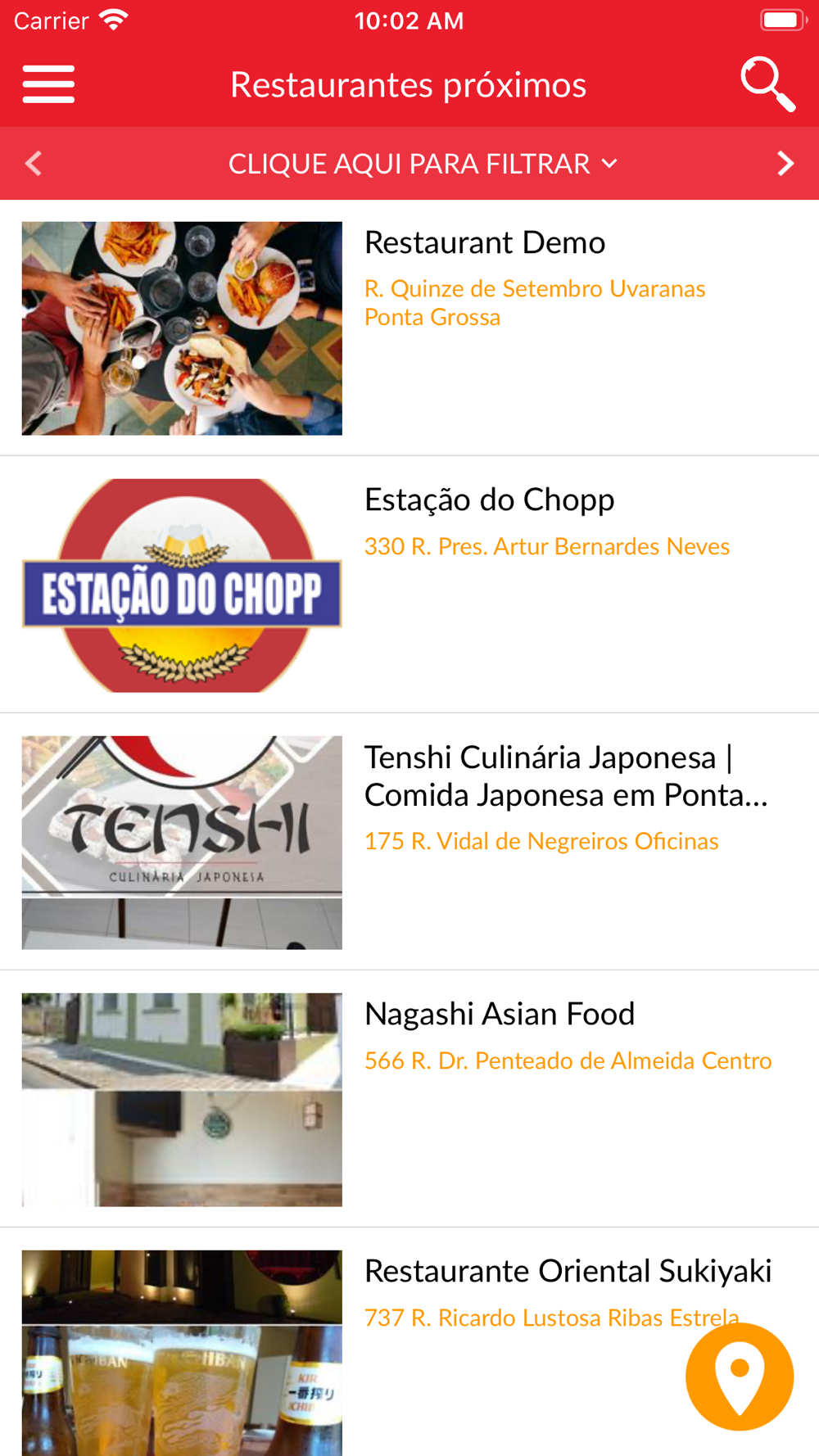The height and width of the screenshot is (1456, 819).
Task: Open Nagashi Asian Food
Action: point(500,1015)
